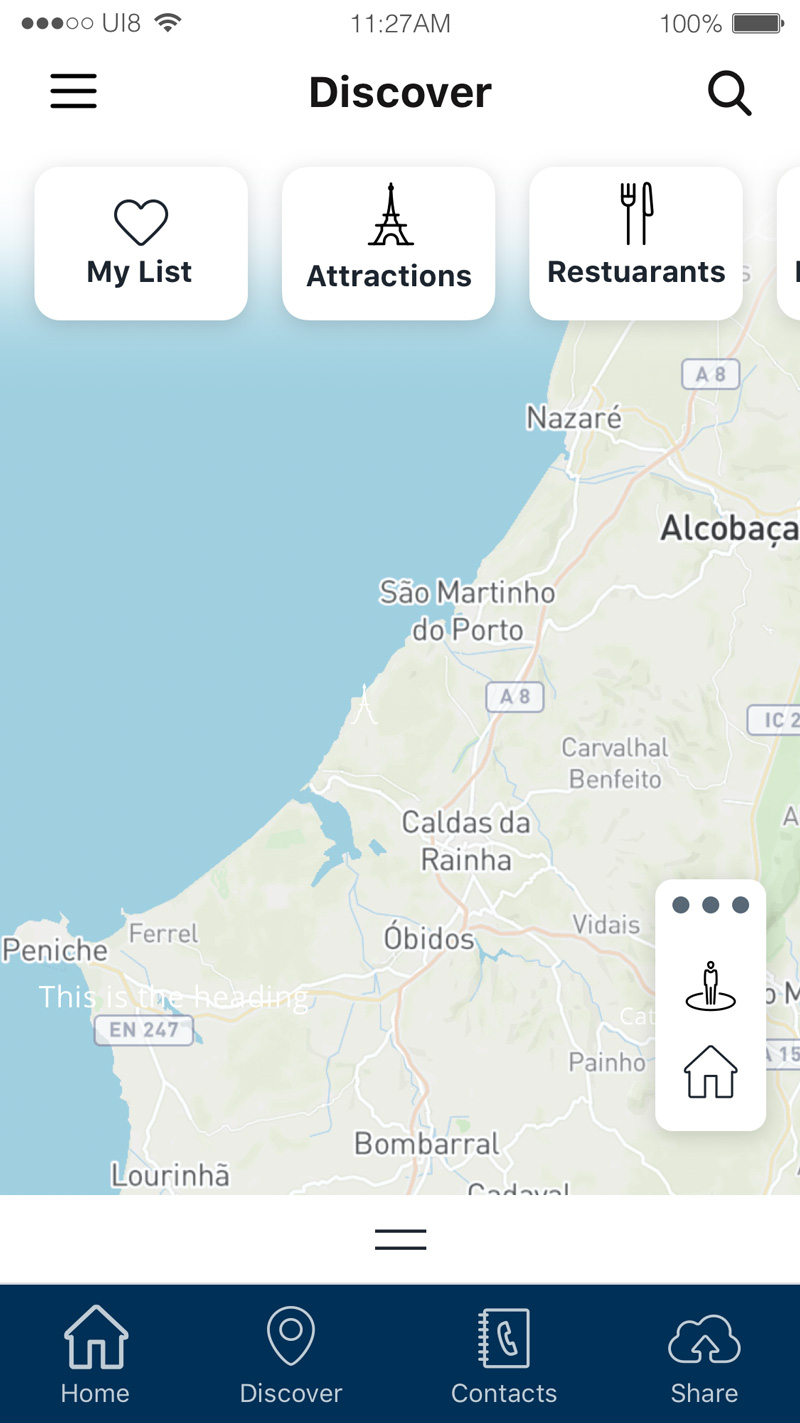Expand the bottom sheet handle

pos(400,1239)
